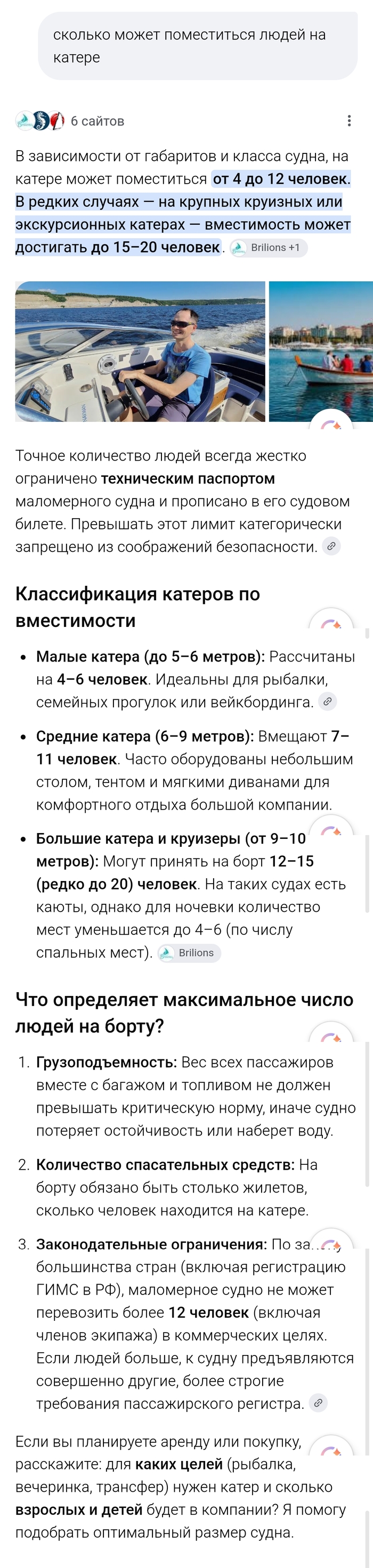The height and width of the screenshot is (1568, 373).
Task: Open the photo of man driving boat
Action: click(140, 351)
